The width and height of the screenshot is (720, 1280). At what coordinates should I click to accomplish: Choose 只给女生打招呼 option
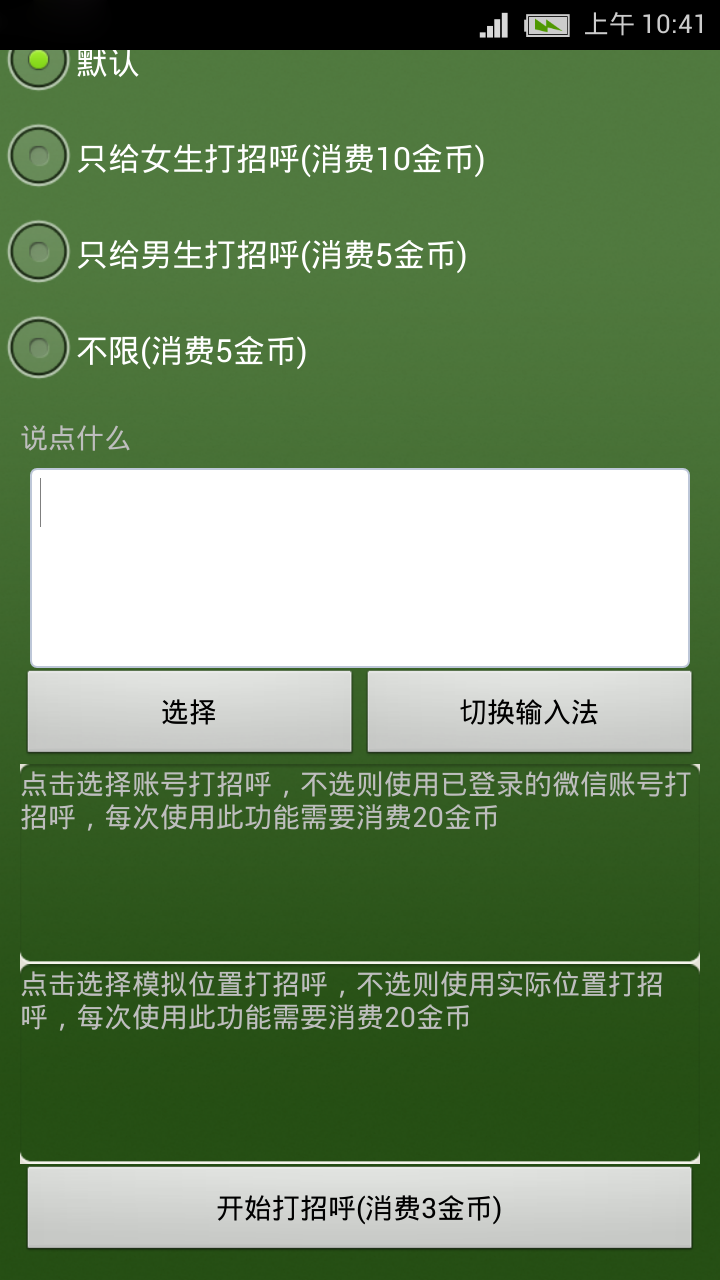(x=39, y=156)
